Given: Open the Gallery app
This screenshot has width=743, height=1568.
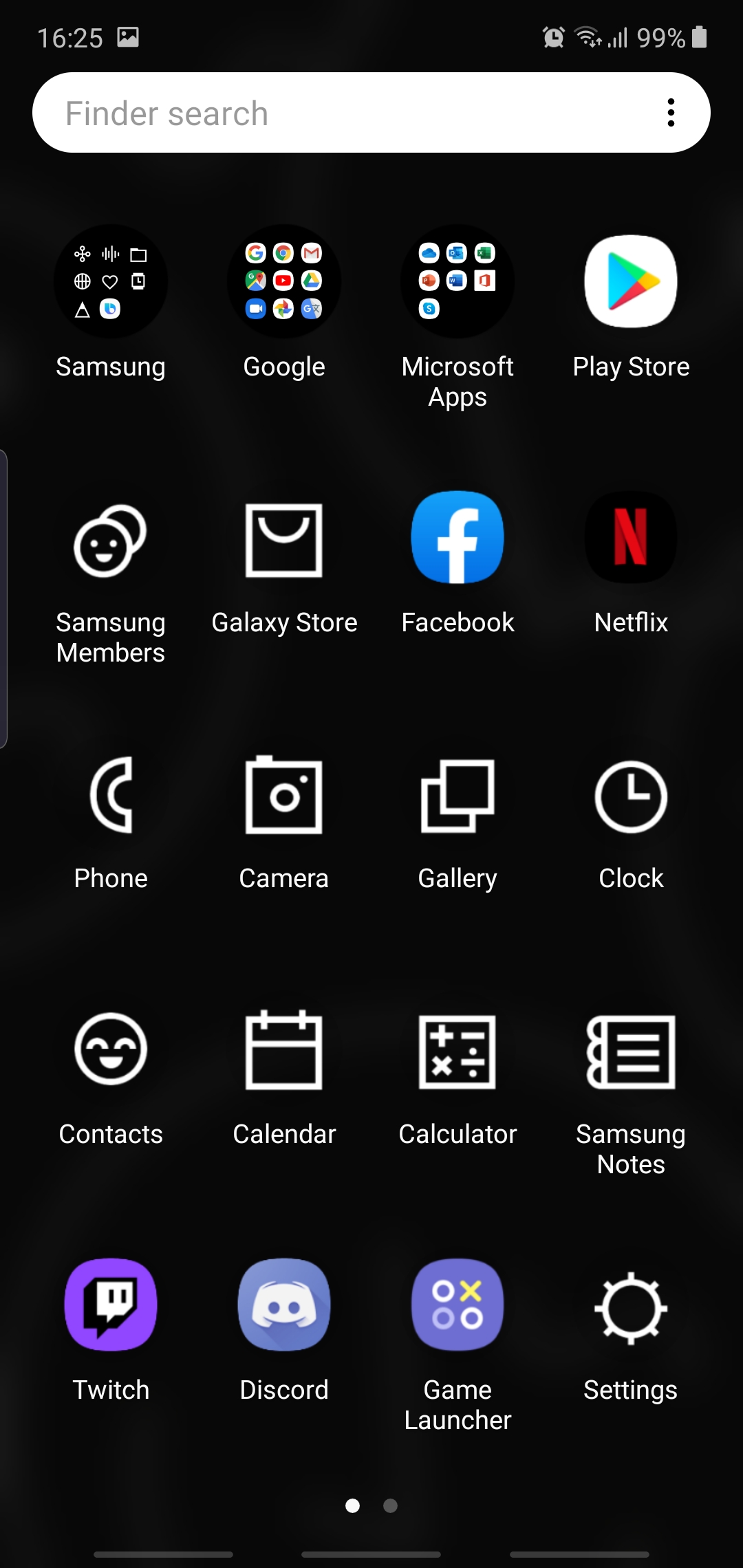Looking at the screenshot, I should (x=457, y=796).
